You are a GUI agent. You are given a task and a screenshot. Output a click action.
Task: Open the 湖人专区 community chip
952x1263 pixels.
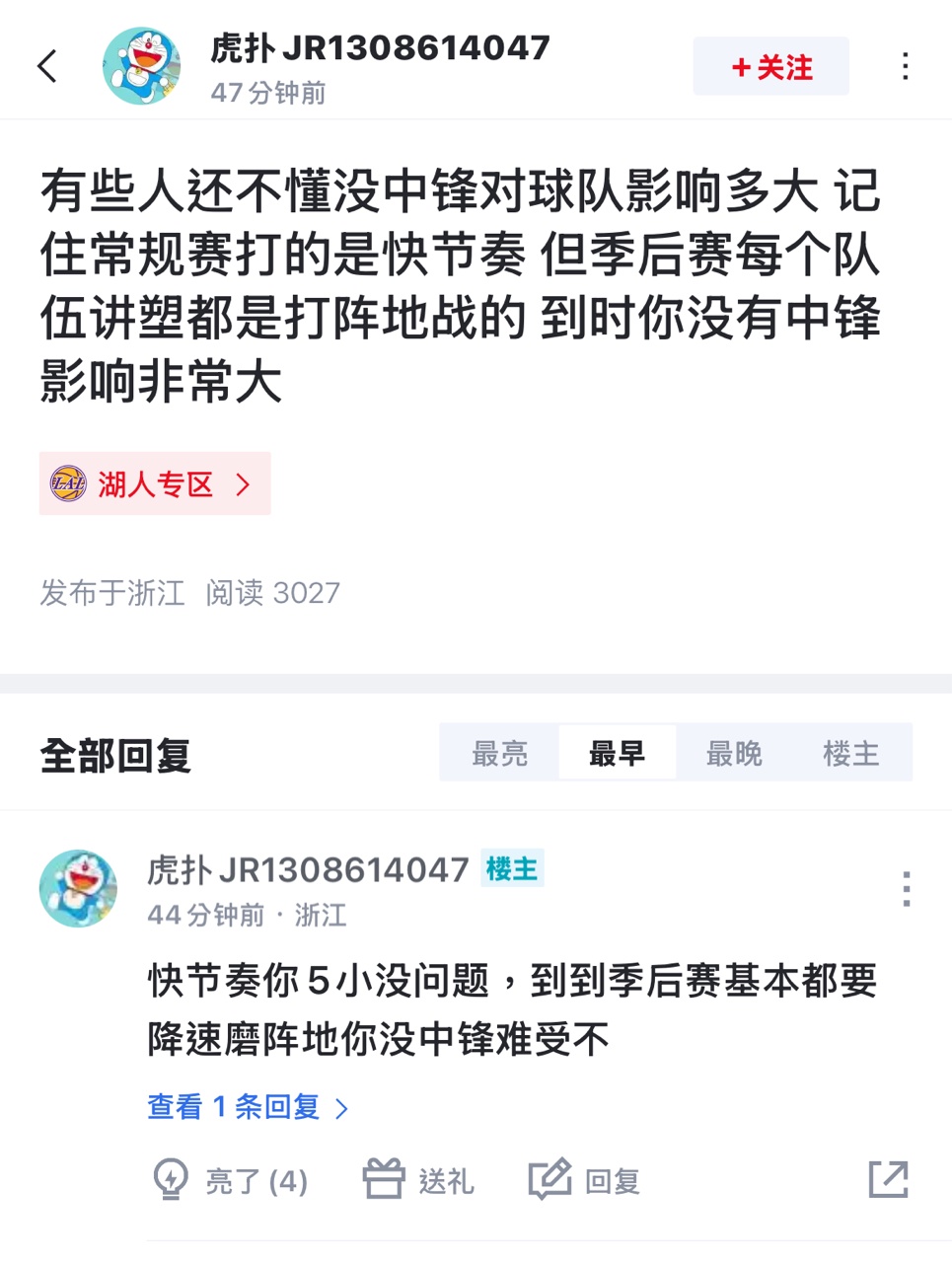[x=155, y=484]
